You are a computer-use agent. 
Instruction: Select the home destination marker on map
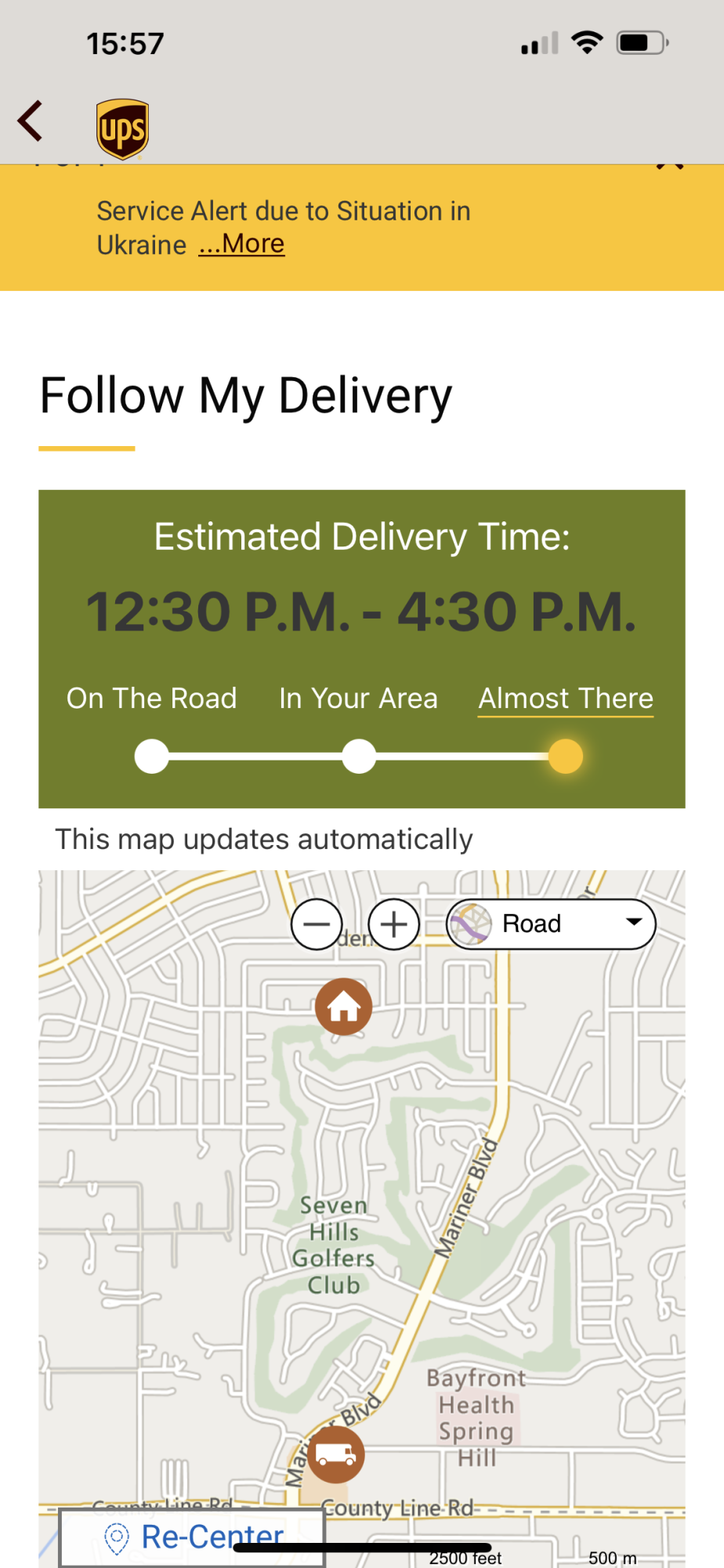(343, 1007)
